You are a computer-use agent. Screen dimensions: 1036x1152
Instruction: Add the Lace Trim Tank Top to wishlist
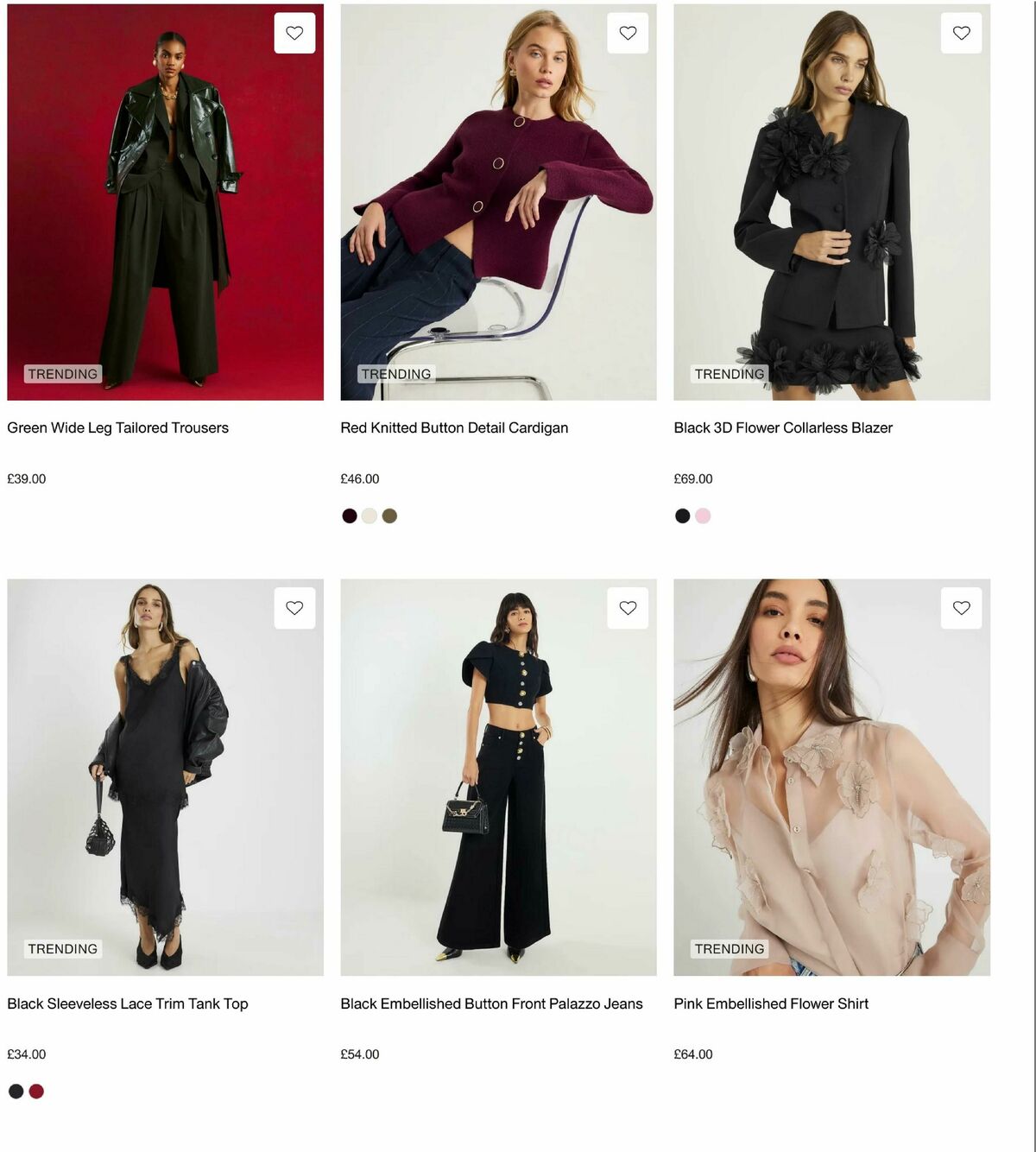[x=294, y=607]
